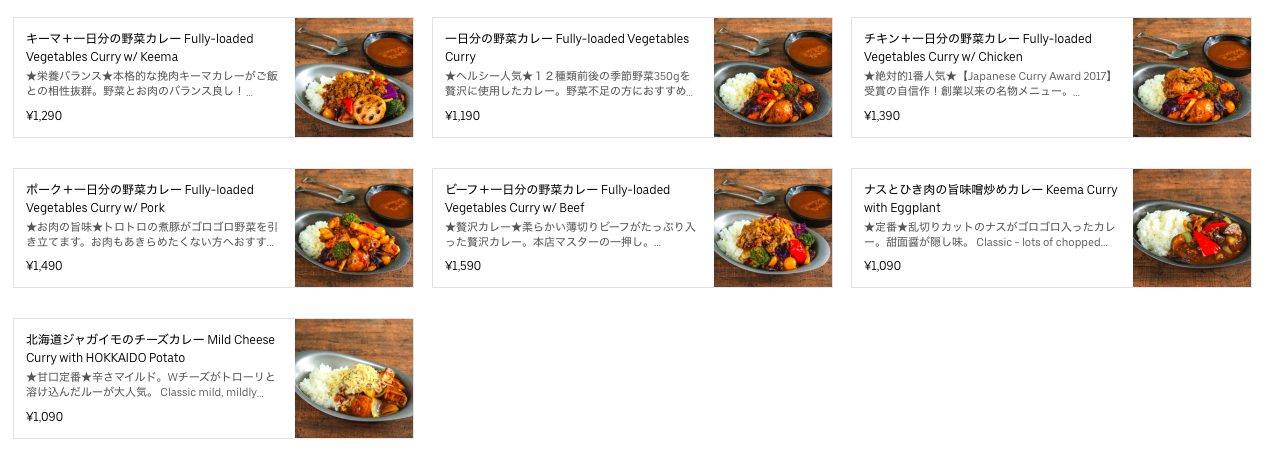This screenshot has width=1267, height=453.
Task: Select the ¥1,190 Fully-loaded Vegetables Curry item
Action: coord(632,77)
